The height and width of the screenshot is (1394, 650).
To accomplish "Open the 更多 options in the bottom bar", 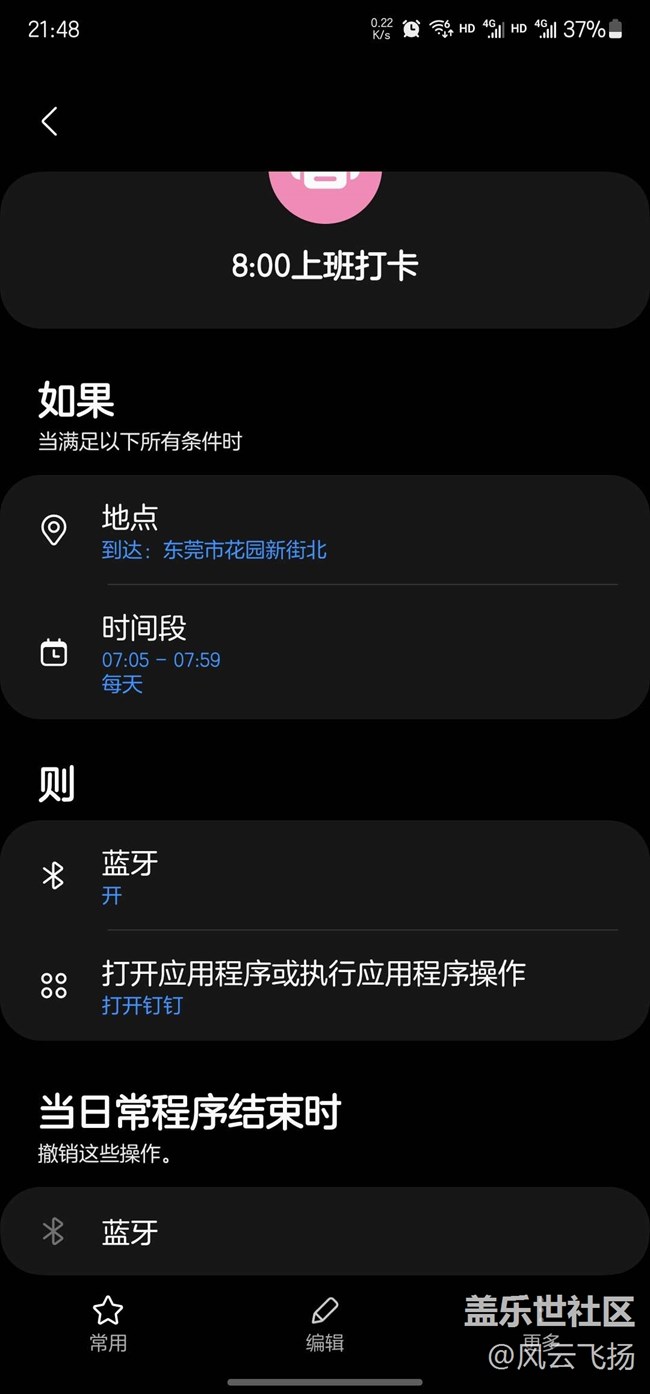I will (x=541, y=1323).
